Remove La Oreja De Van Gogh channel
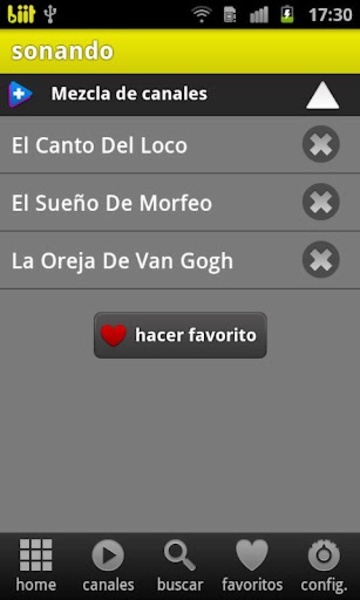The image size is (360, 600). [x=321, y=259]
